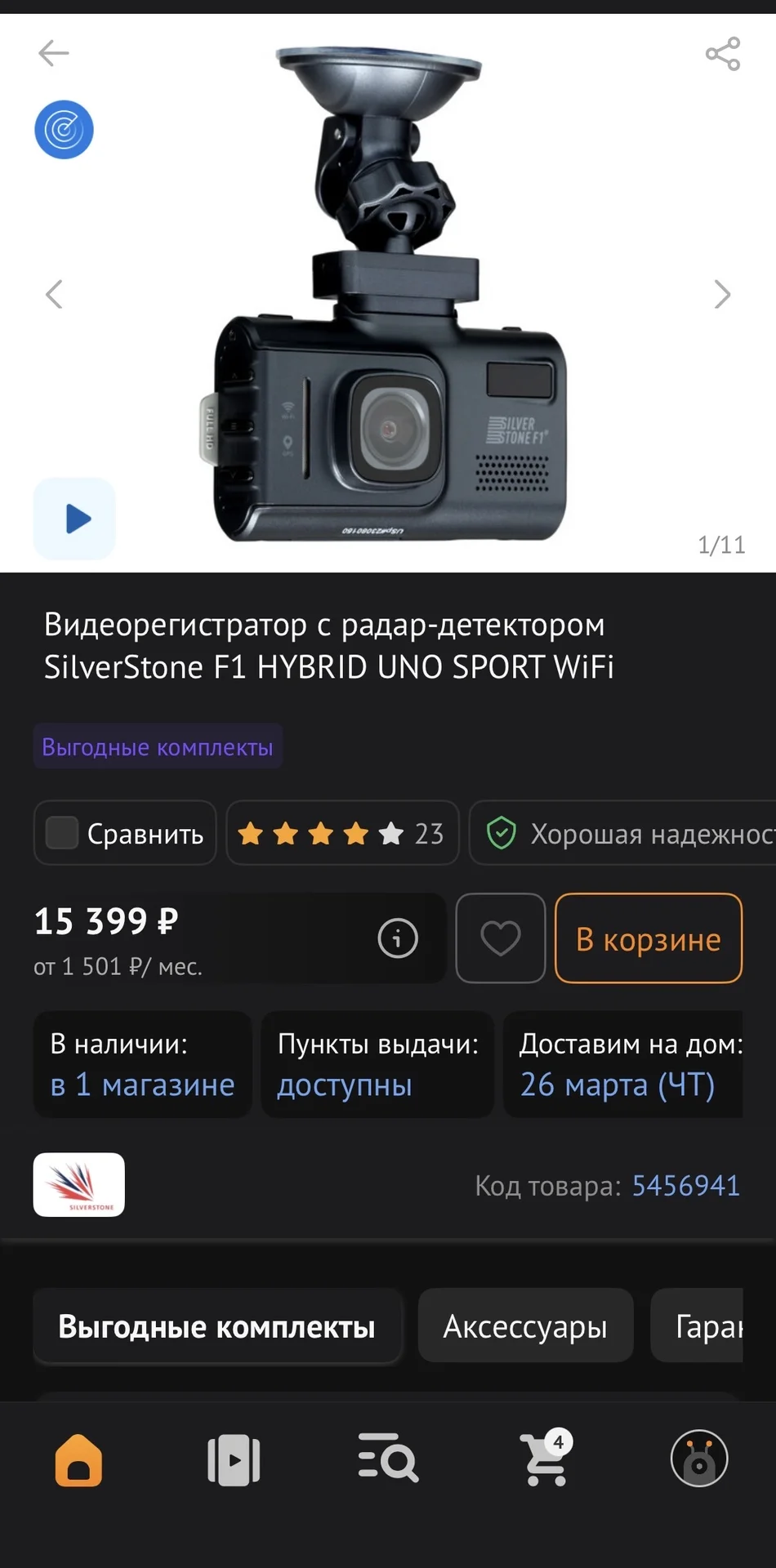Tap the blue radar badge icon

[x=64, y=129]
